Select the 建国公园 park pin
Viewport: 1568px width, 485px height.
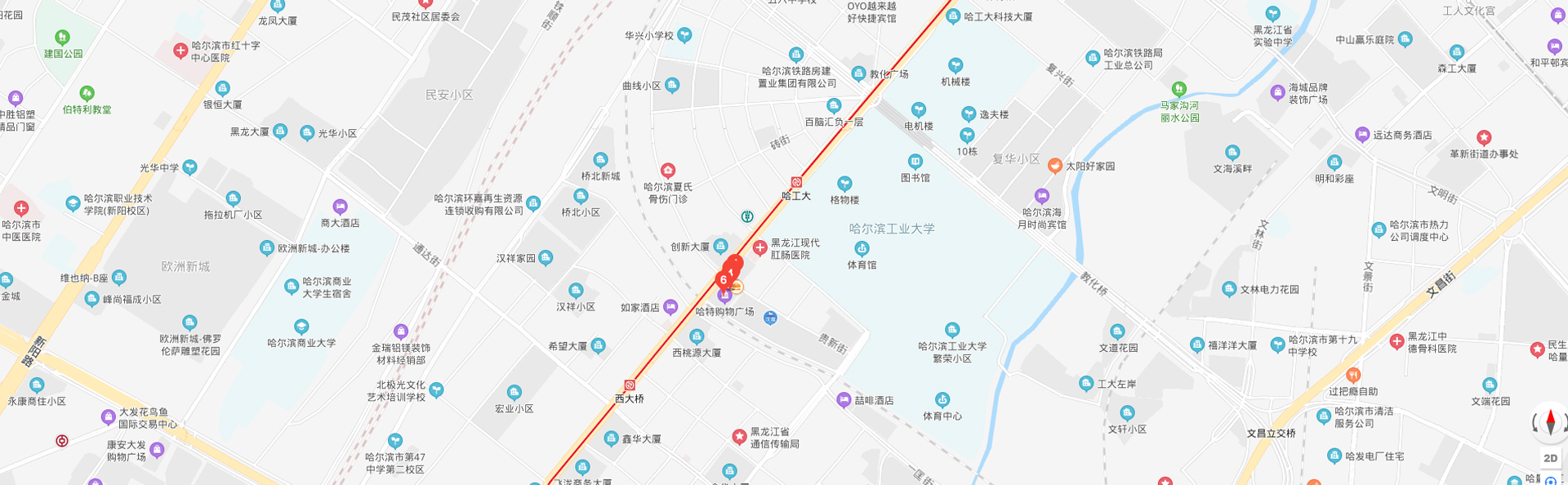coord(62,38)
